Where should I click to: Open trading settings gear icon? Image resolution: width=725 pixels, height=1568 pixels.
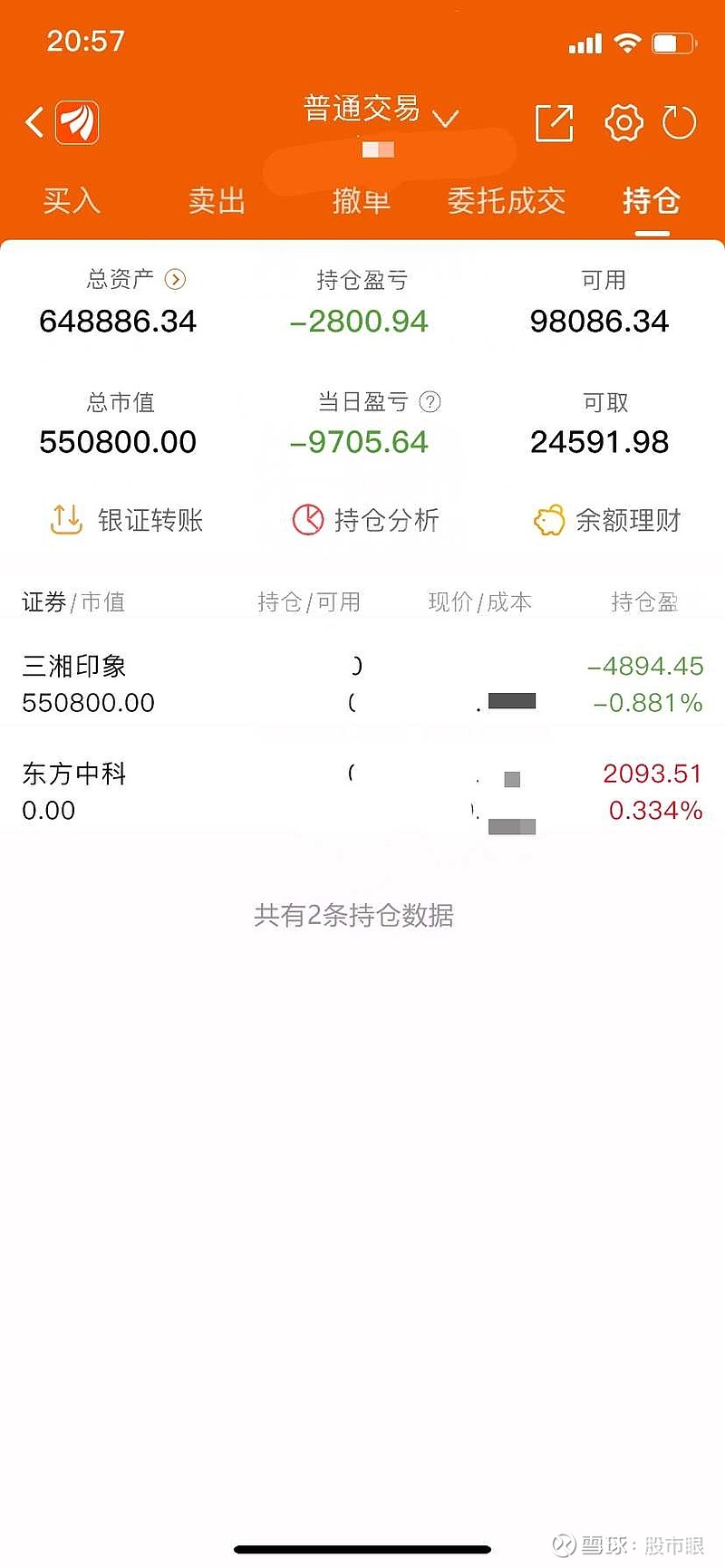[x=623, y=122]
